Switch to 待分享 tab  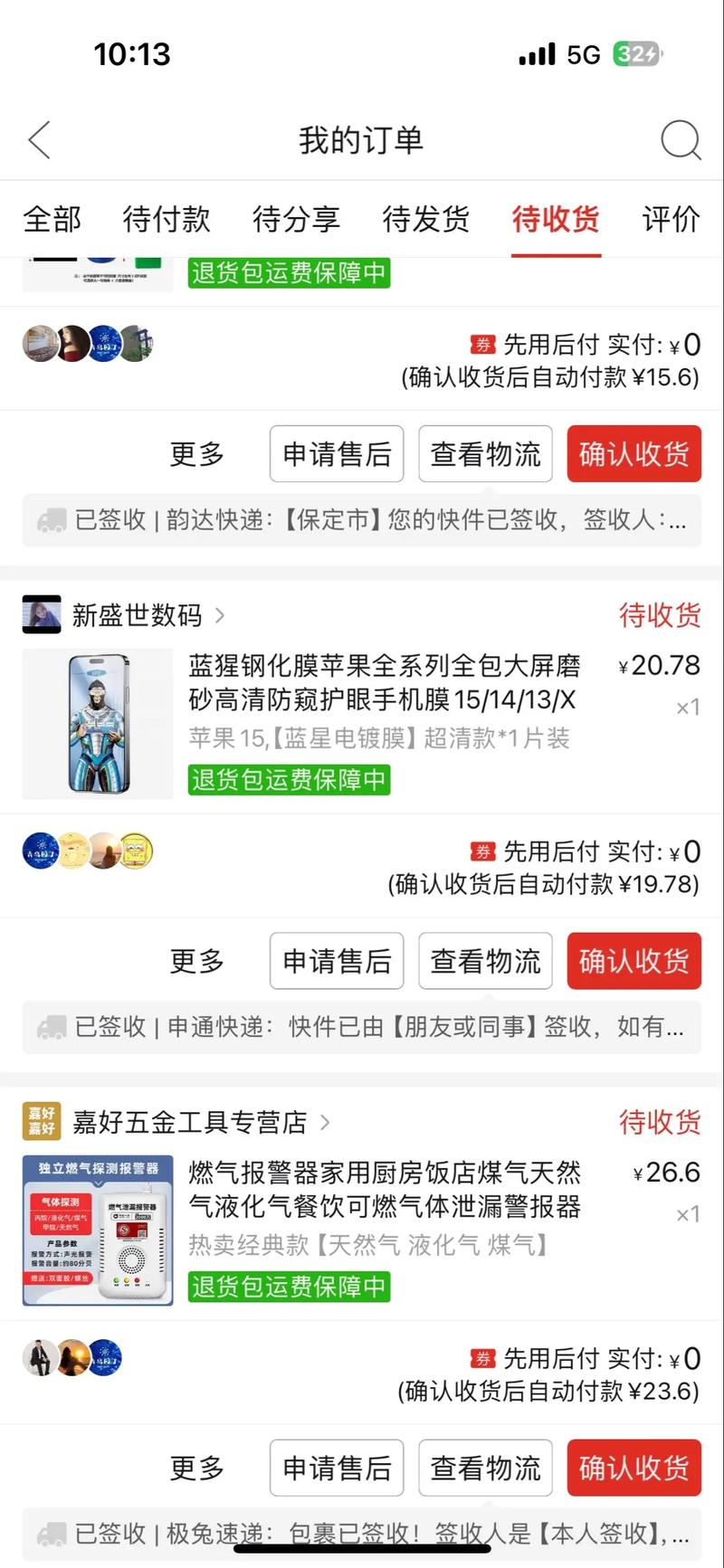(x=296, y=219)
